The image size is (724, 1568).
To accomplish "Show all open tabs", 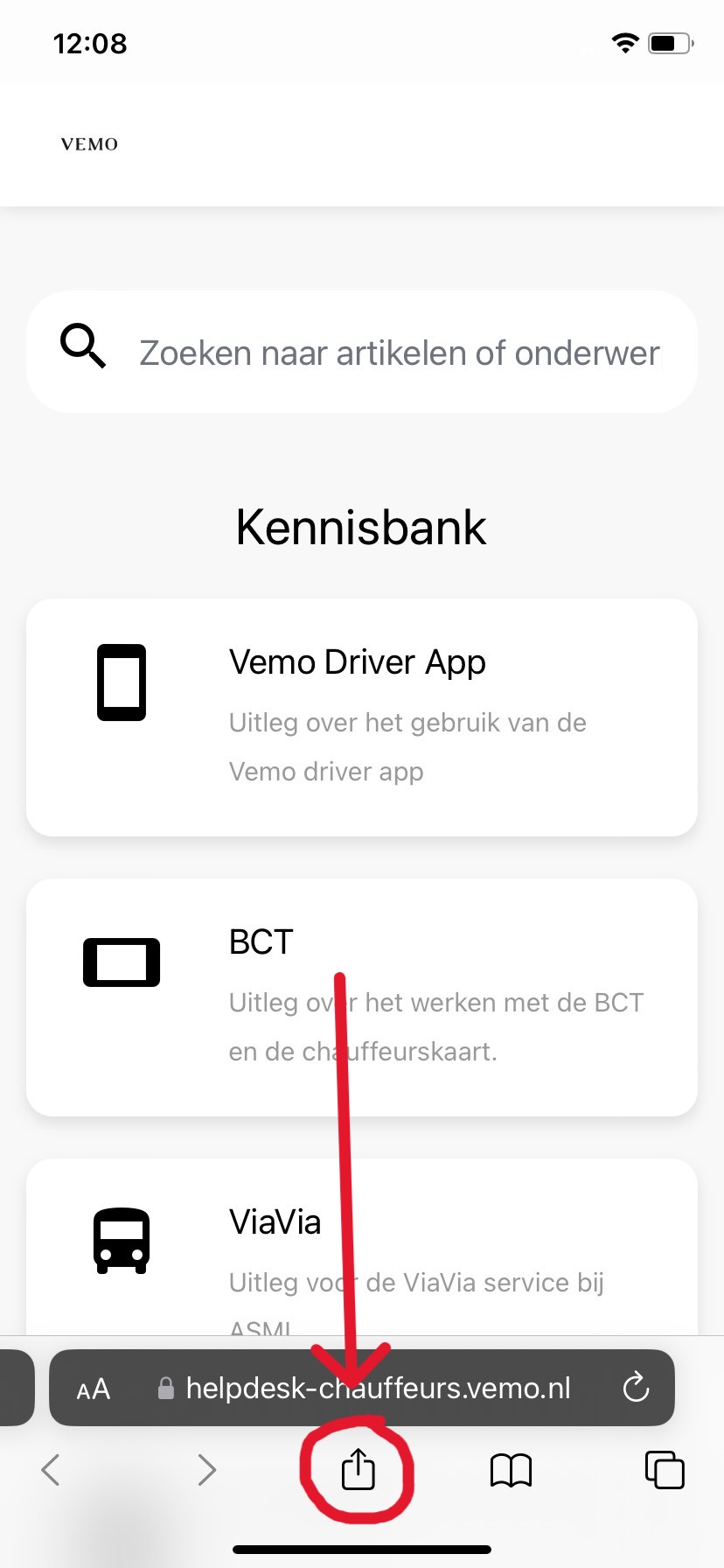I will tap(665, 1470).
